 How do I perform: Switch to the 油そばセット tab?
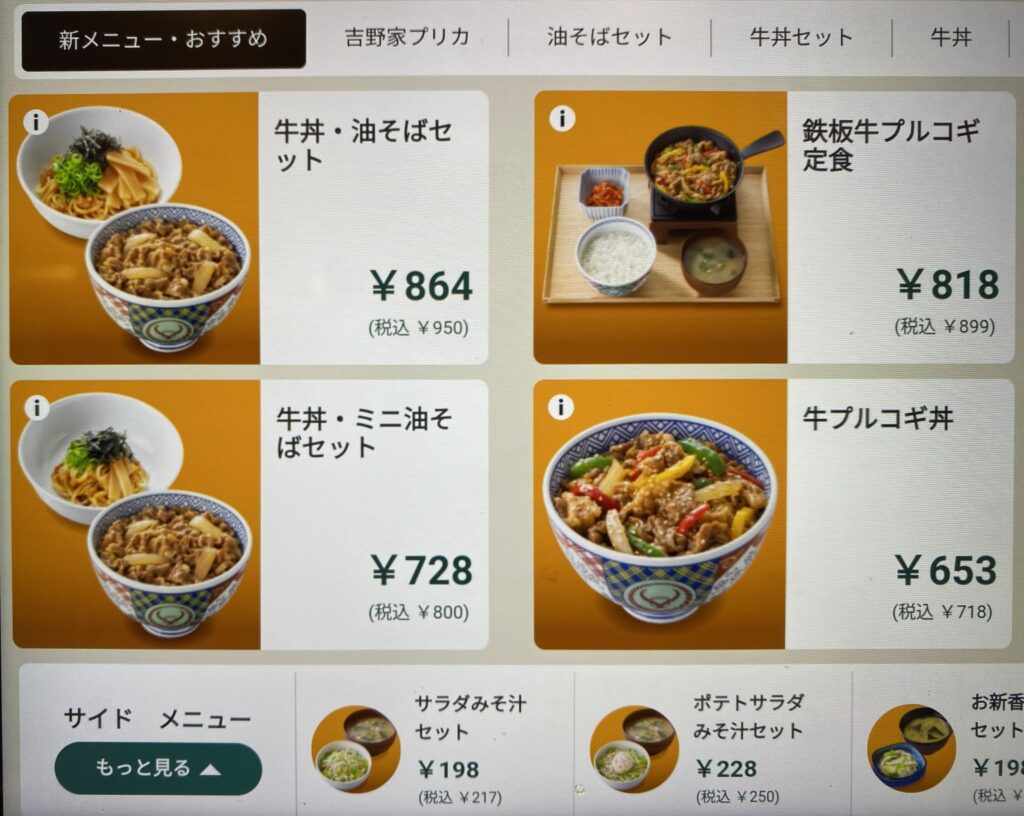[x=609, y=38]
